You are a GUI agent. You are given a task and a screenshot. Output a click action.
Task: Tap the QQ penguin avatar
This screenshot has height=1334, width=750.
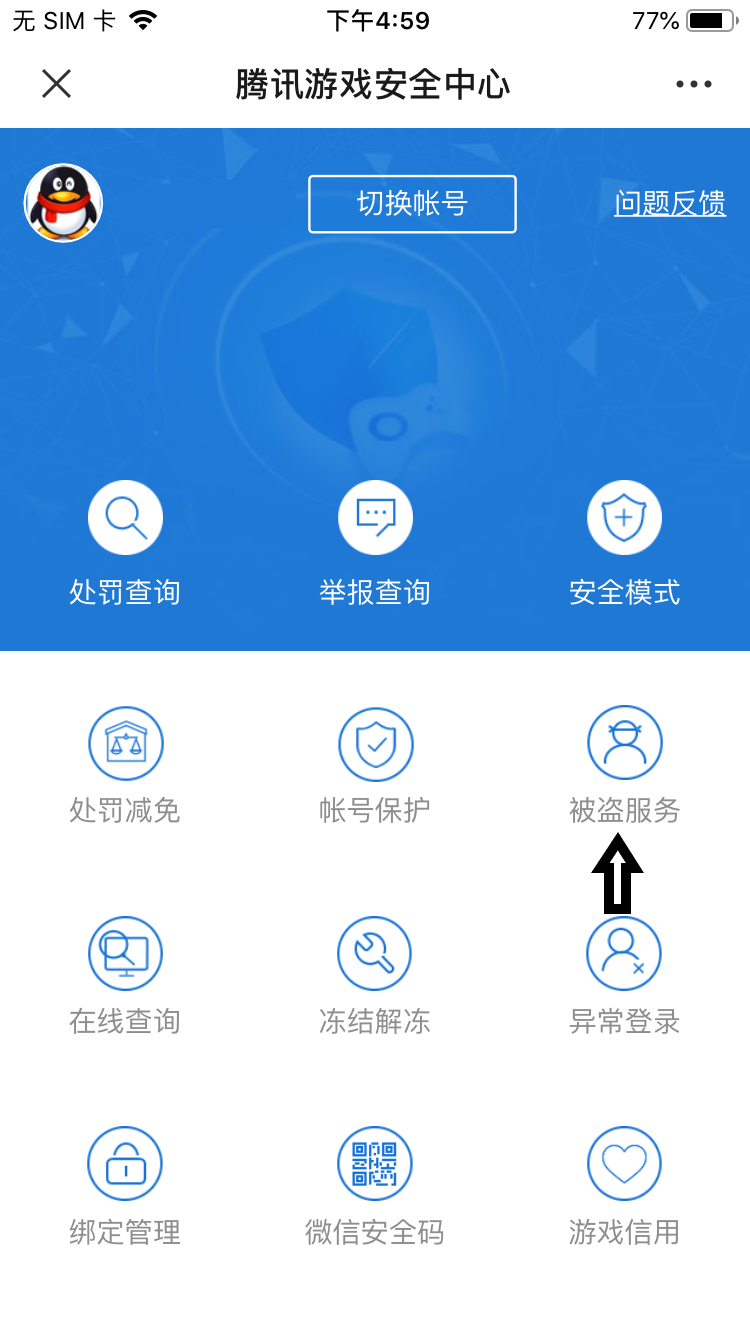click(x=63, y=203)
